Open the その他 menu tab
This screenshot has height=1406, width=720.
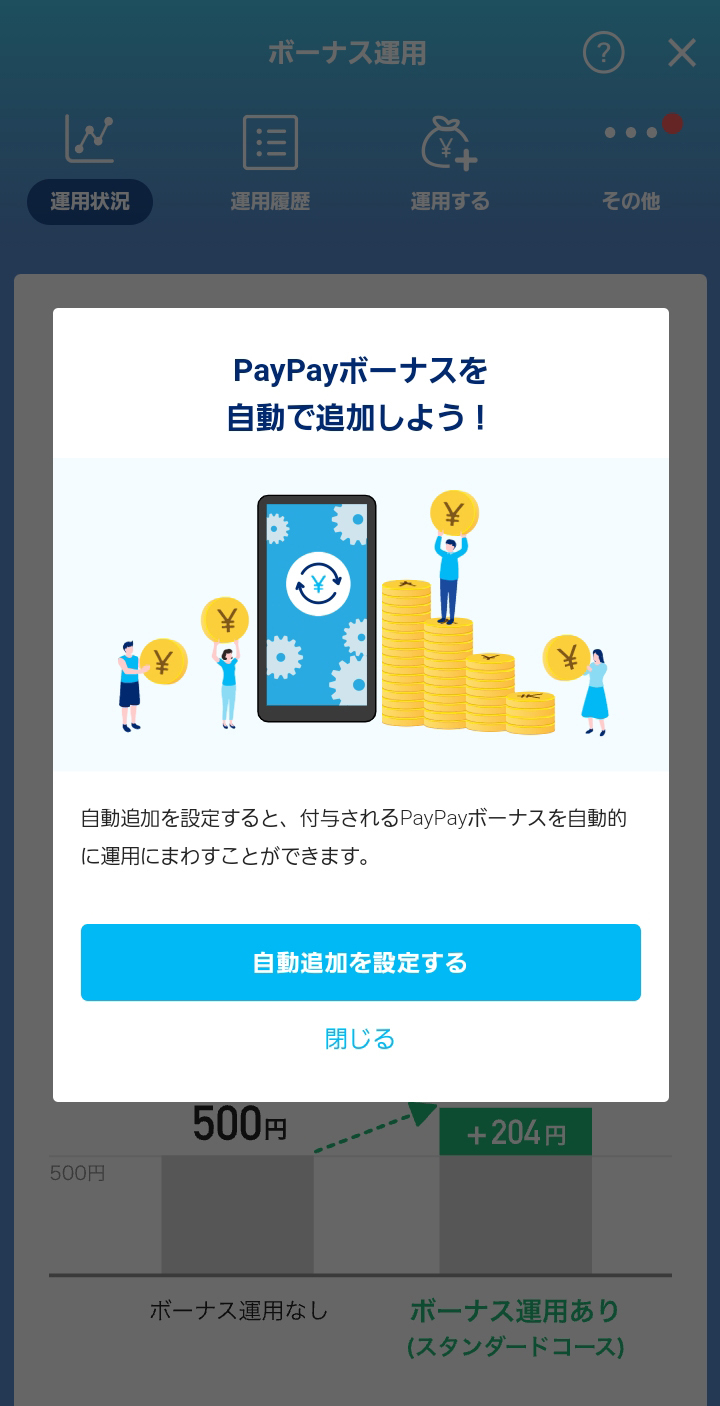[630, 165]
